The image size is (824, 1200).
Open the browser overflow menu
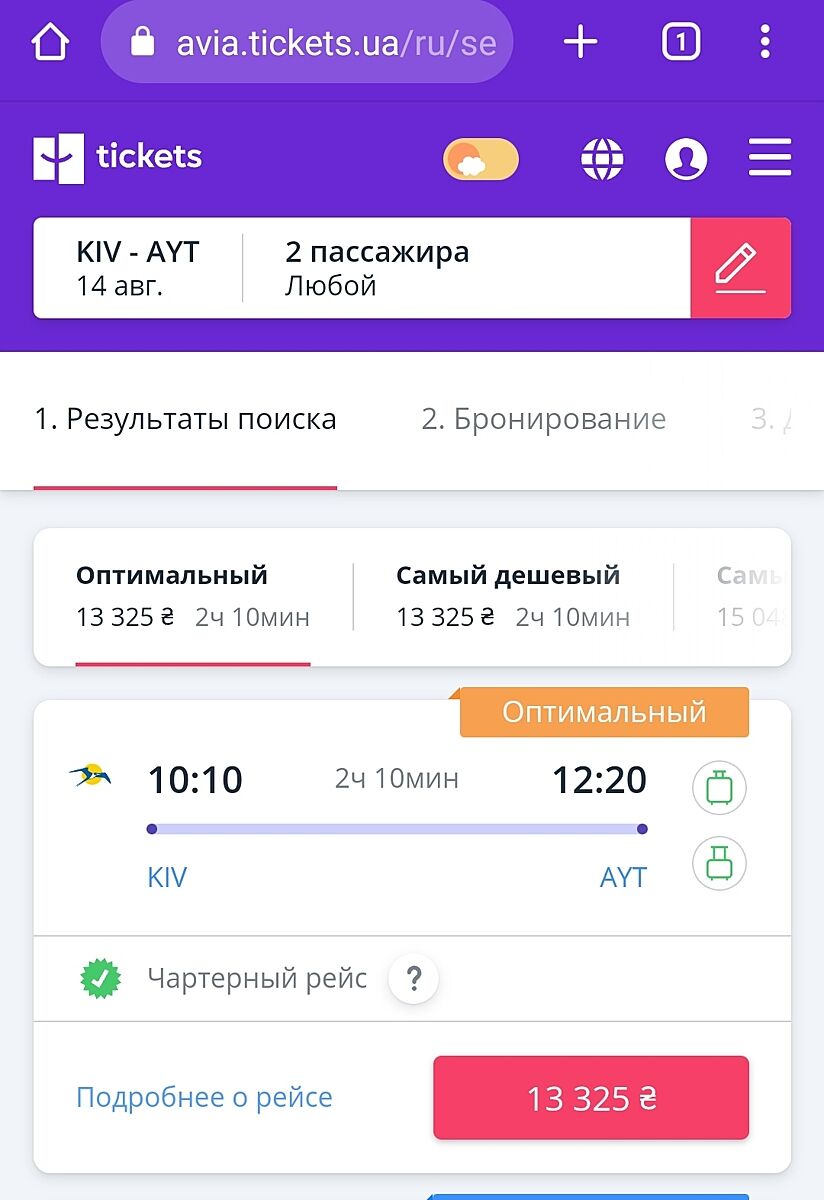pyautogui.click(x=765, y=43)
